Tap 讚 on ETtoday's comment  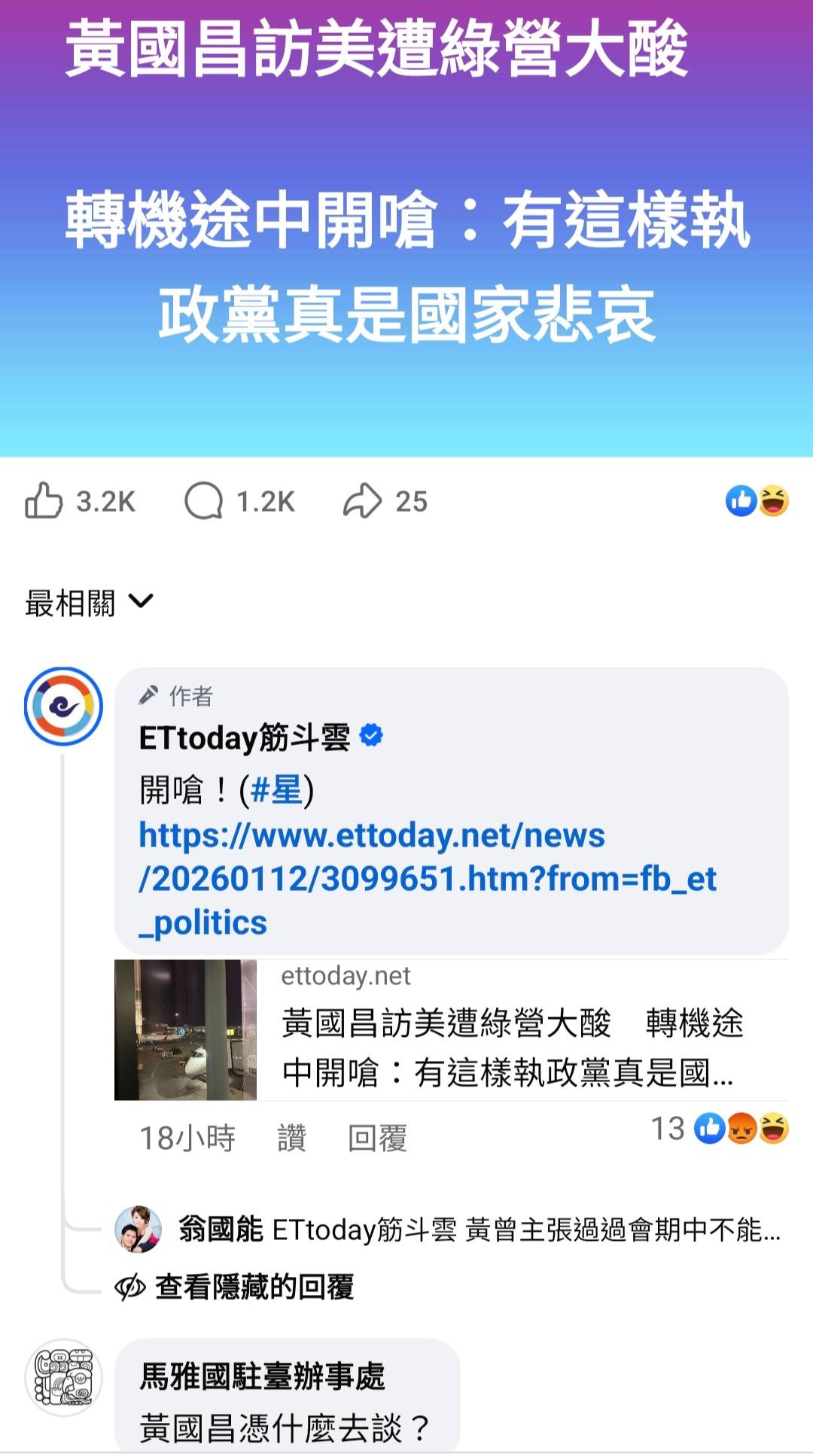[291, 1138]
